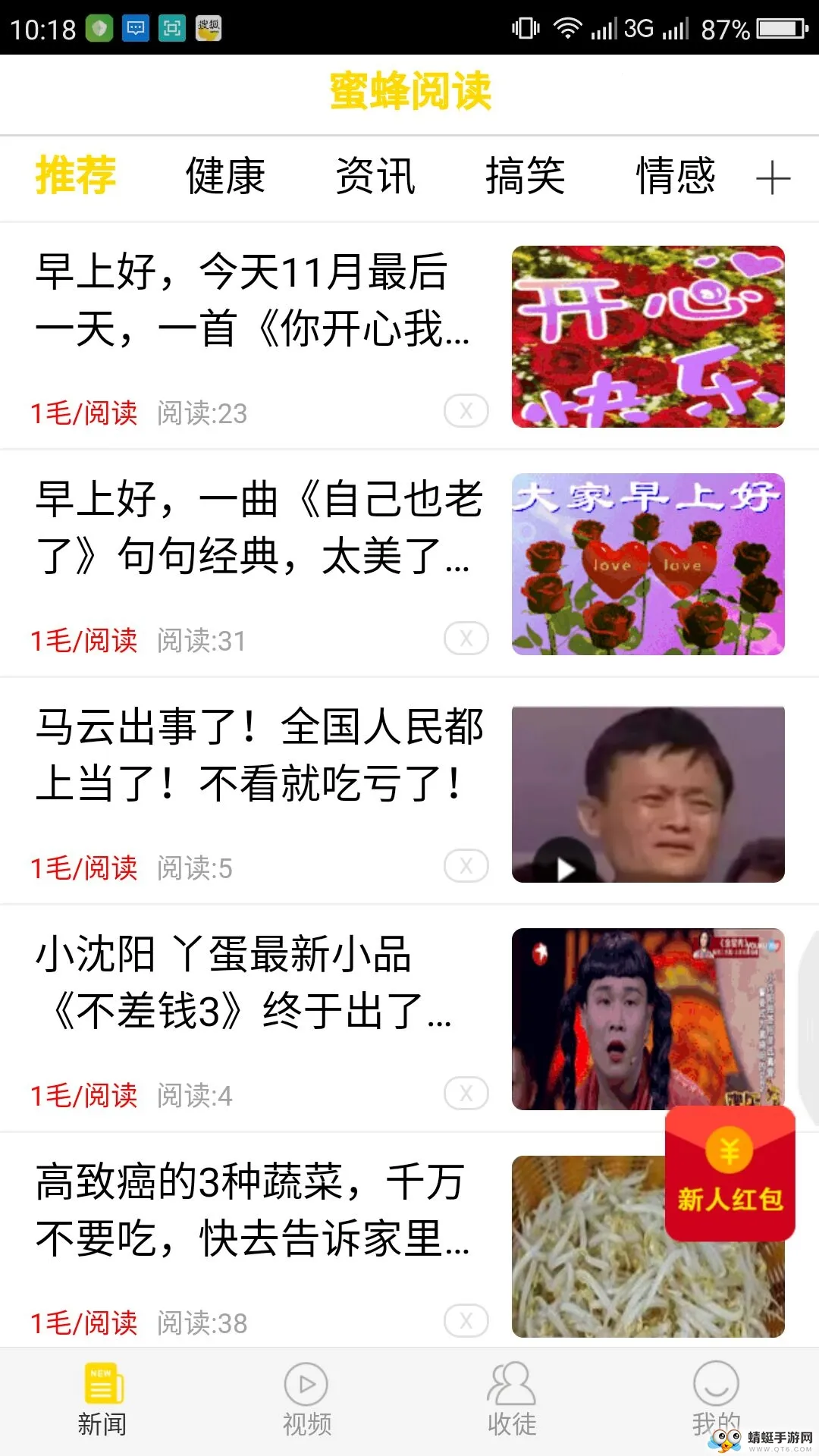Switch to the 健康 tab
This screenshot has width=819, height=1456.
click(225, 176)
